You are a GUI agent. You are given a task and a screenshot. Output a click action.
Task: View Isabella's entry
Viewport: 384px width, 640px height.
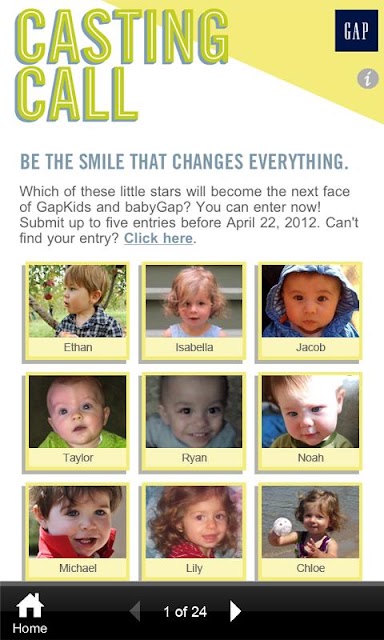tap(194, 311)
